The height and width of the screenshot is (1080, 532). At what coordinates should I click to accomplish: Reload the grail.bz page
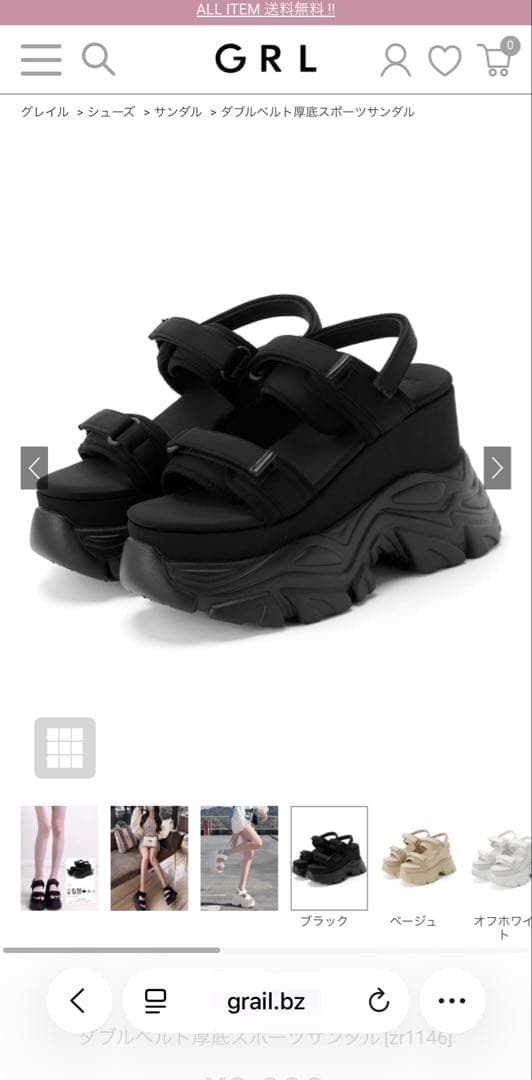378,1001
